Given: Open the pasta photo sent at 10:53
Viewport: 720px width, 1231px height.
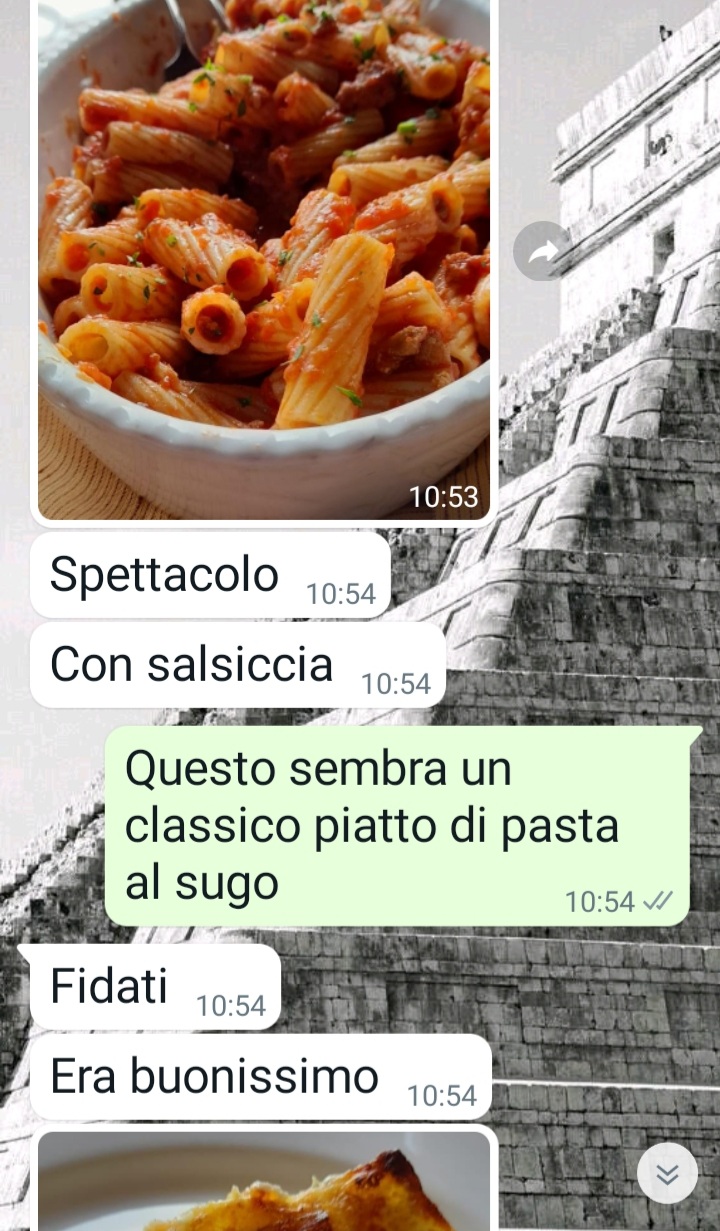Looking at the screenshot, I should (264, 259).
